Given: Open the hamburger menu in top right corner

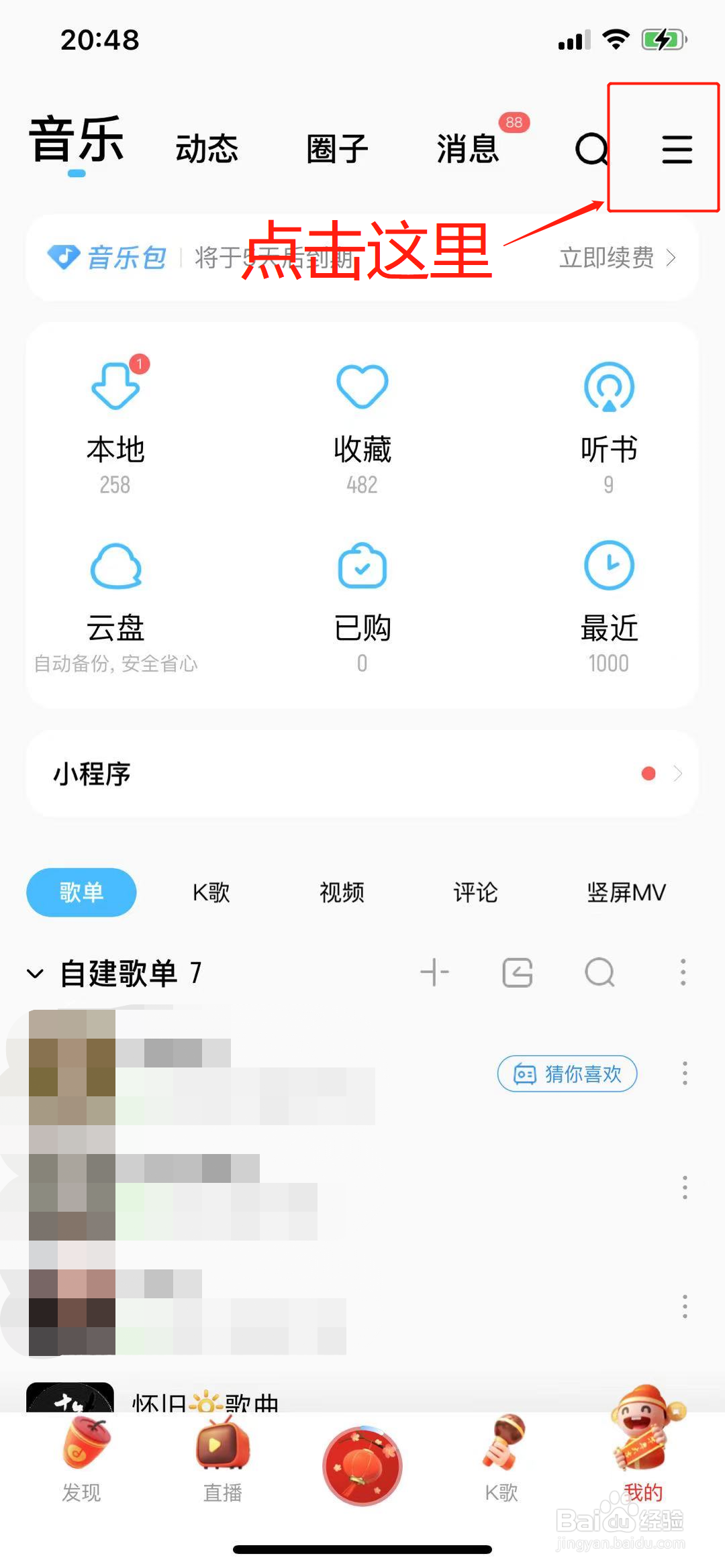Looking at the screenshot, I should (676, 148).
